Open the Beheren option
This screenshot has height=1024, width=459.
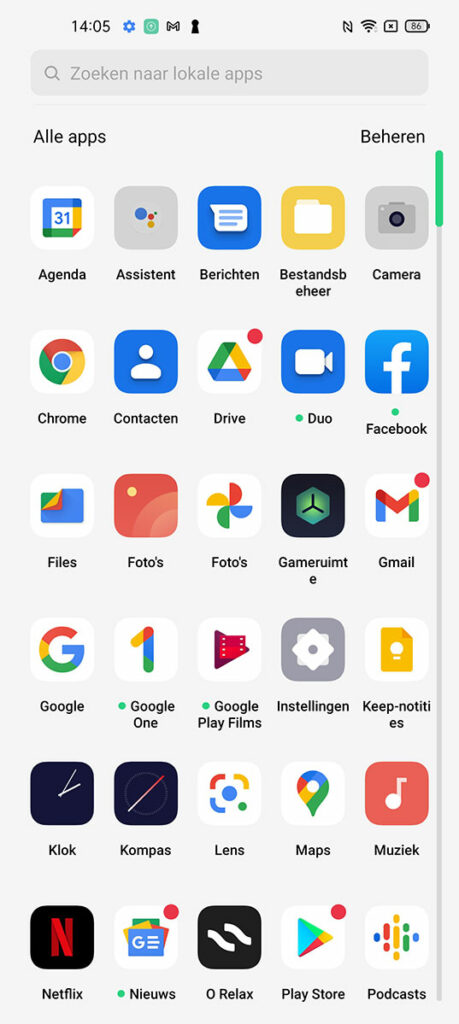click(392, 136)
